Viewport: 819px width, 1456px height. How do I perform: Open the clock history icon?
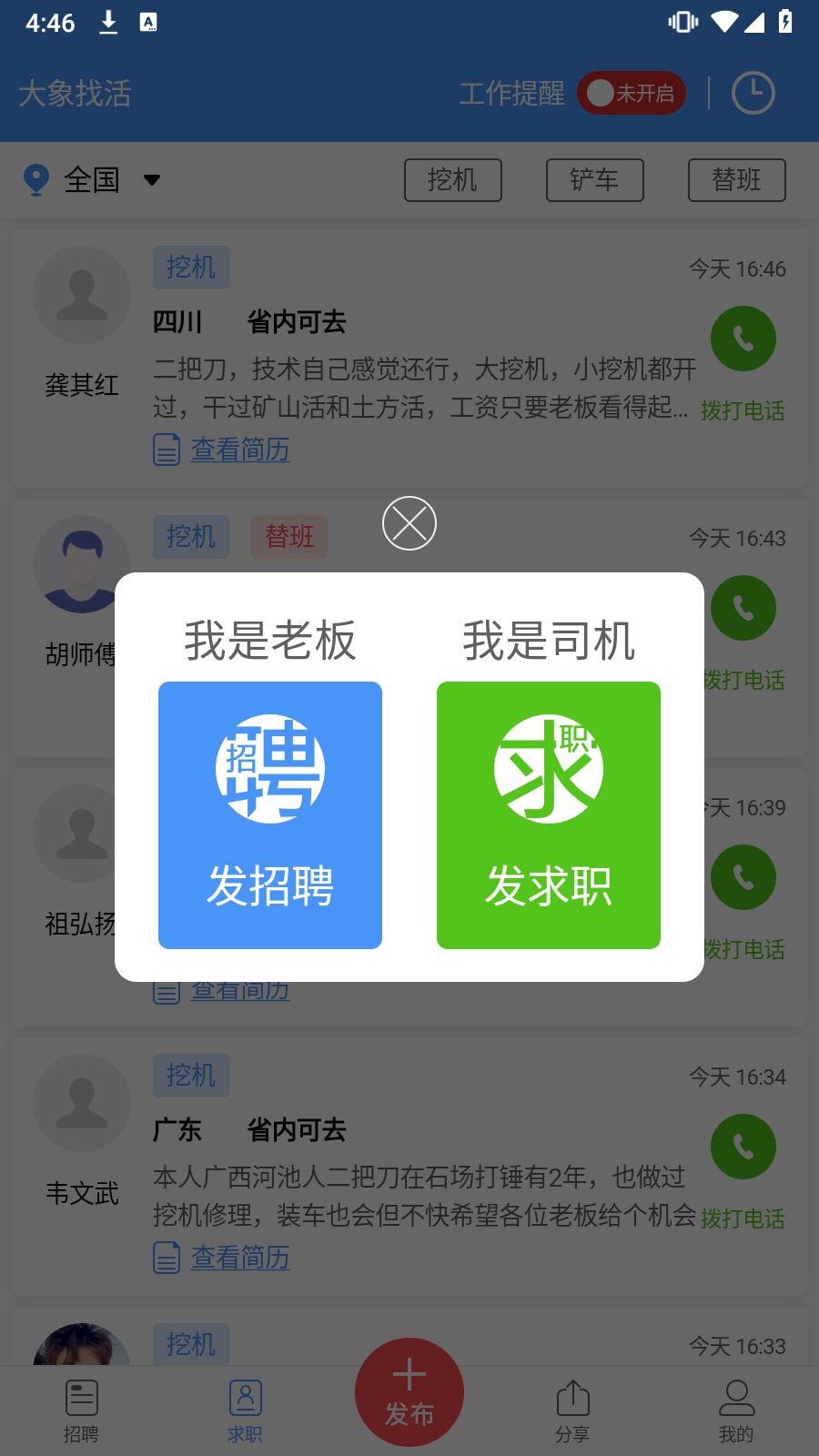pyautogui.click(x=753, y=93)
